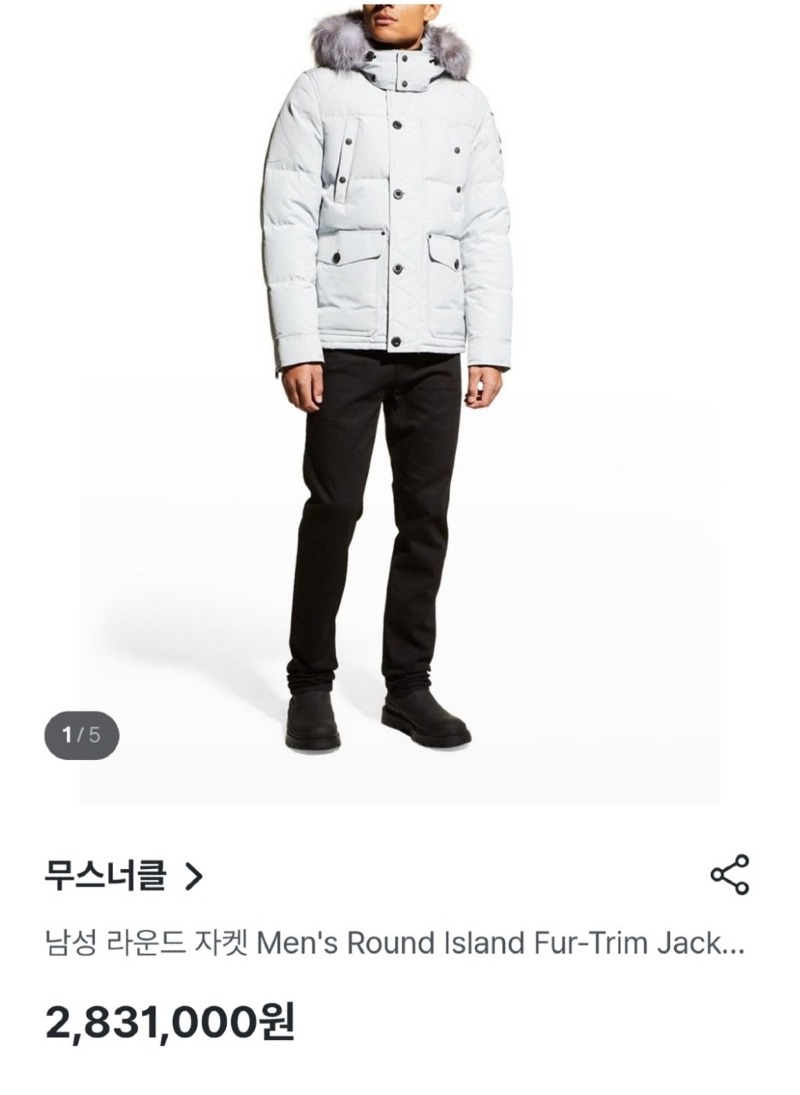Viewport: 800px width, 1095px height.
Task: Share this jacket product
Action: pyautogui.click(x=729, y=875)
